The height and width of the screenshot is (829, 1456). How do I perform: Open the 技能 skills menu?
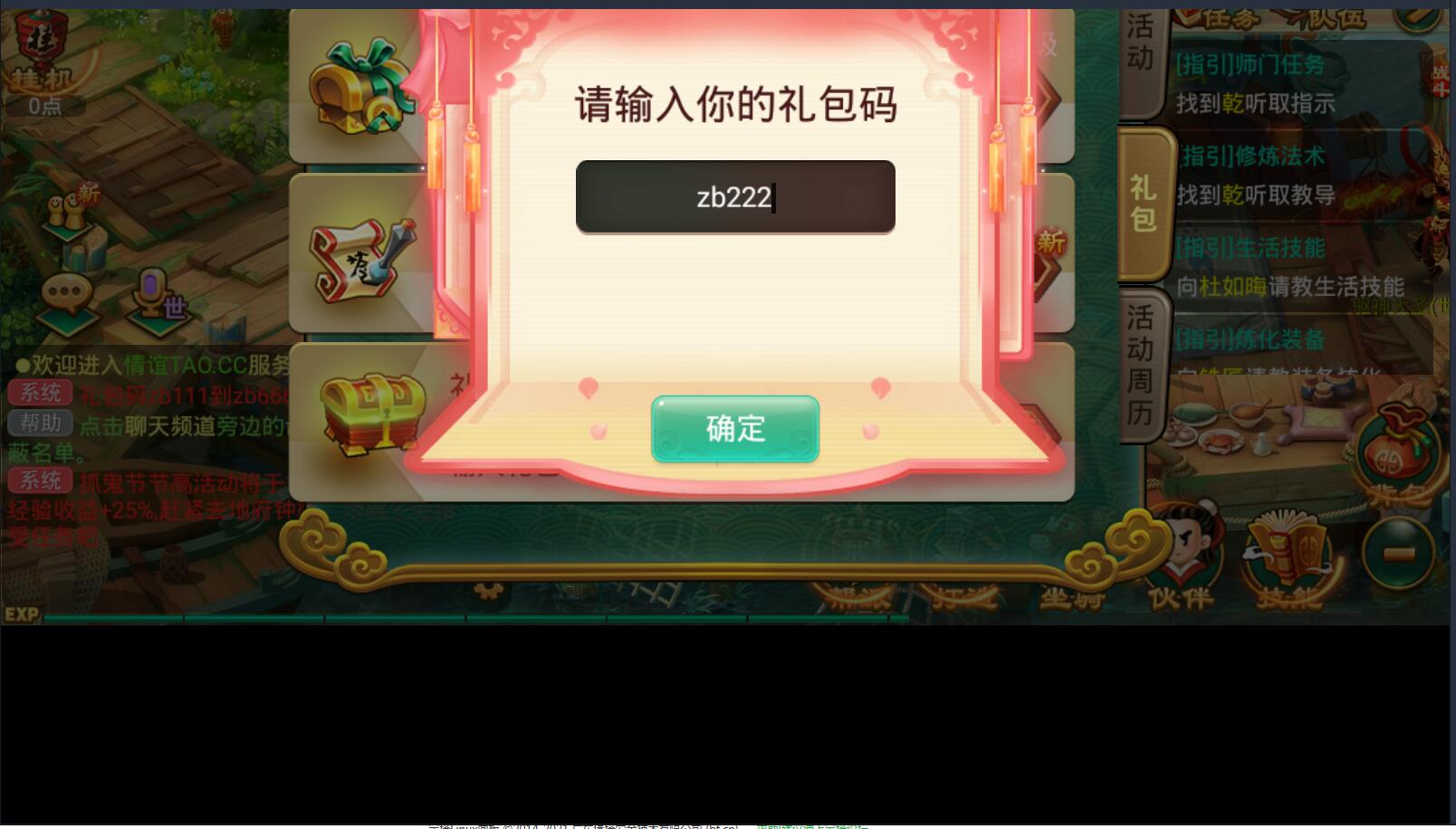[1288, 561]
